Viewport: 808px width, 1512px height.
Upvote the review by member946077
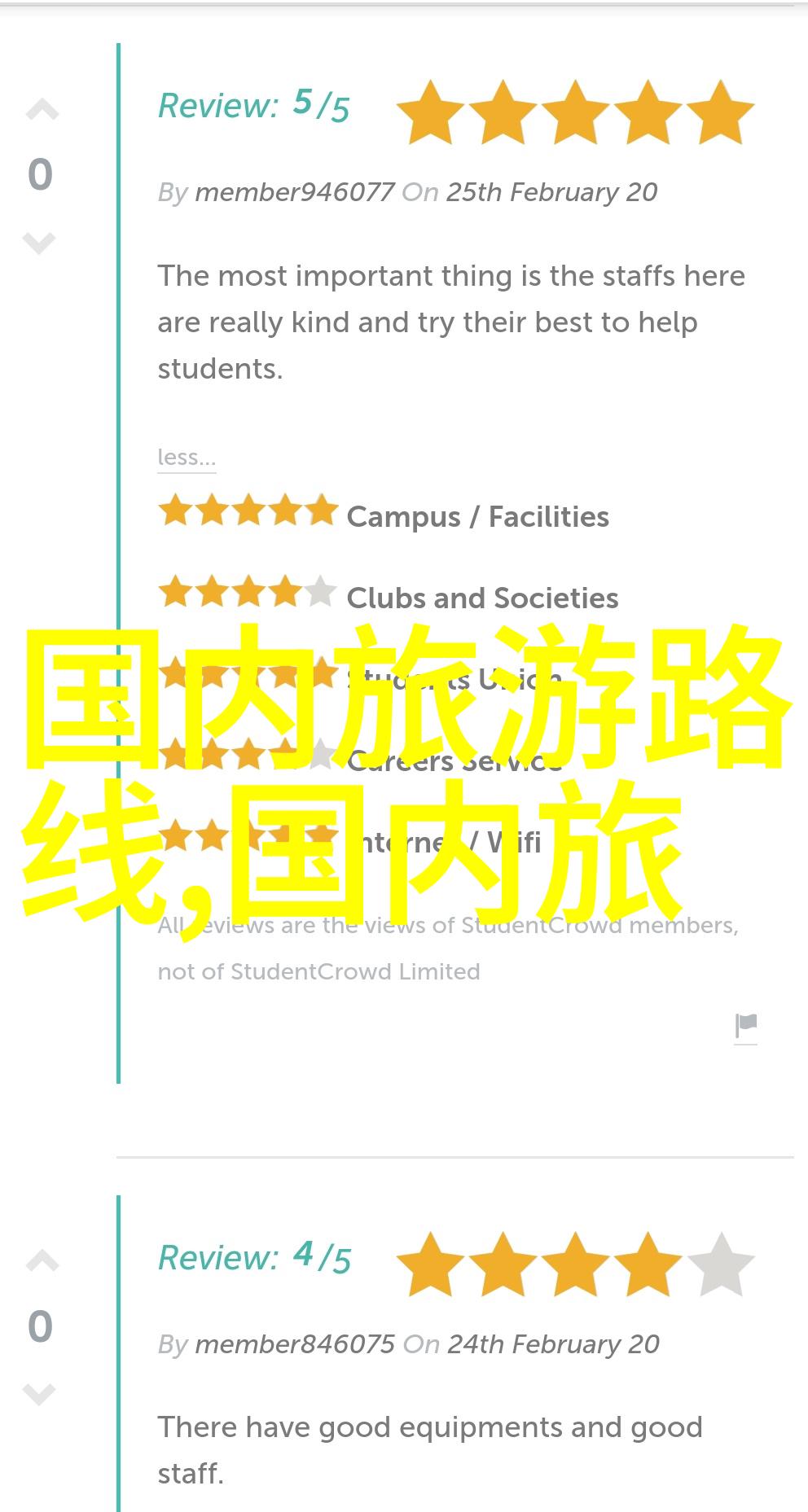click(x=42, y=110)
